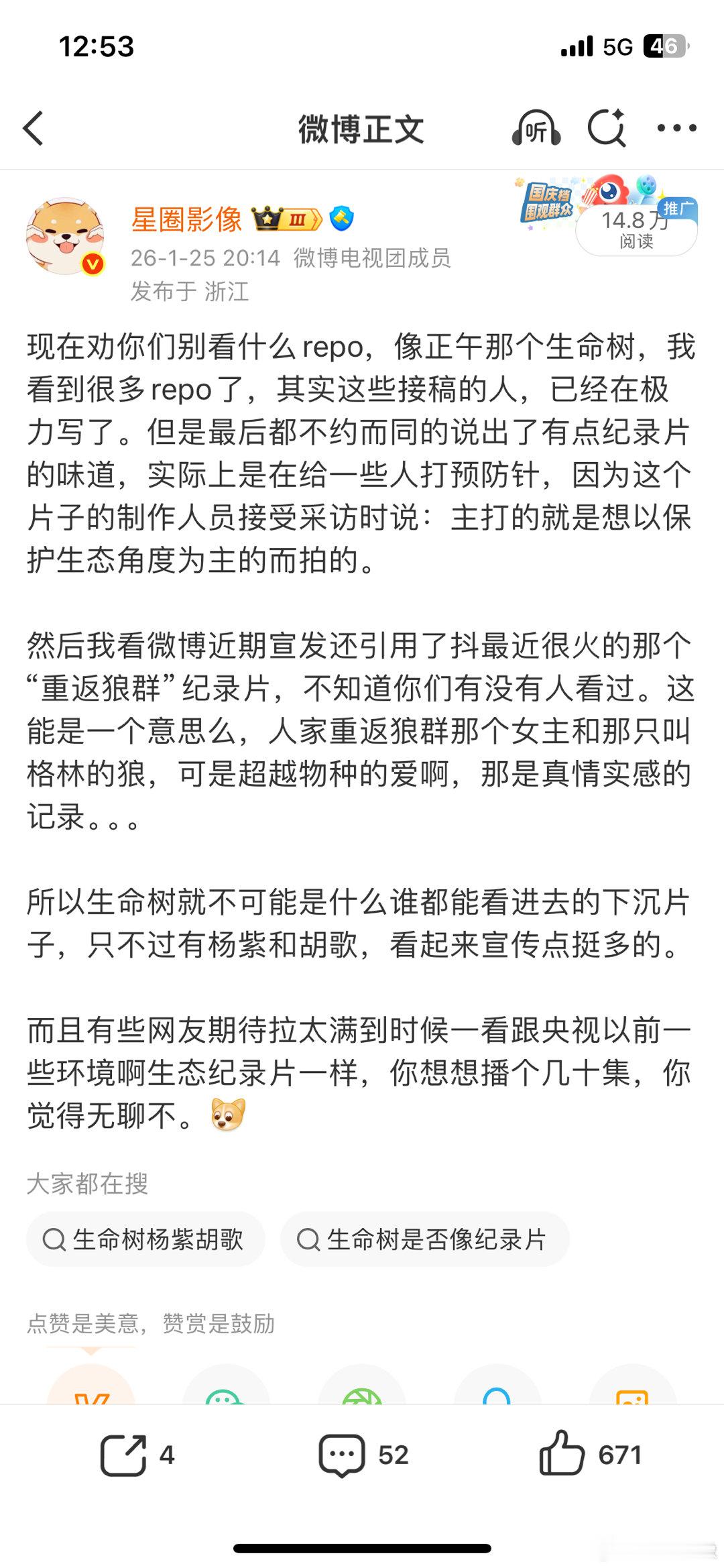Open the 星圈影像 user profile

(186, 220)
